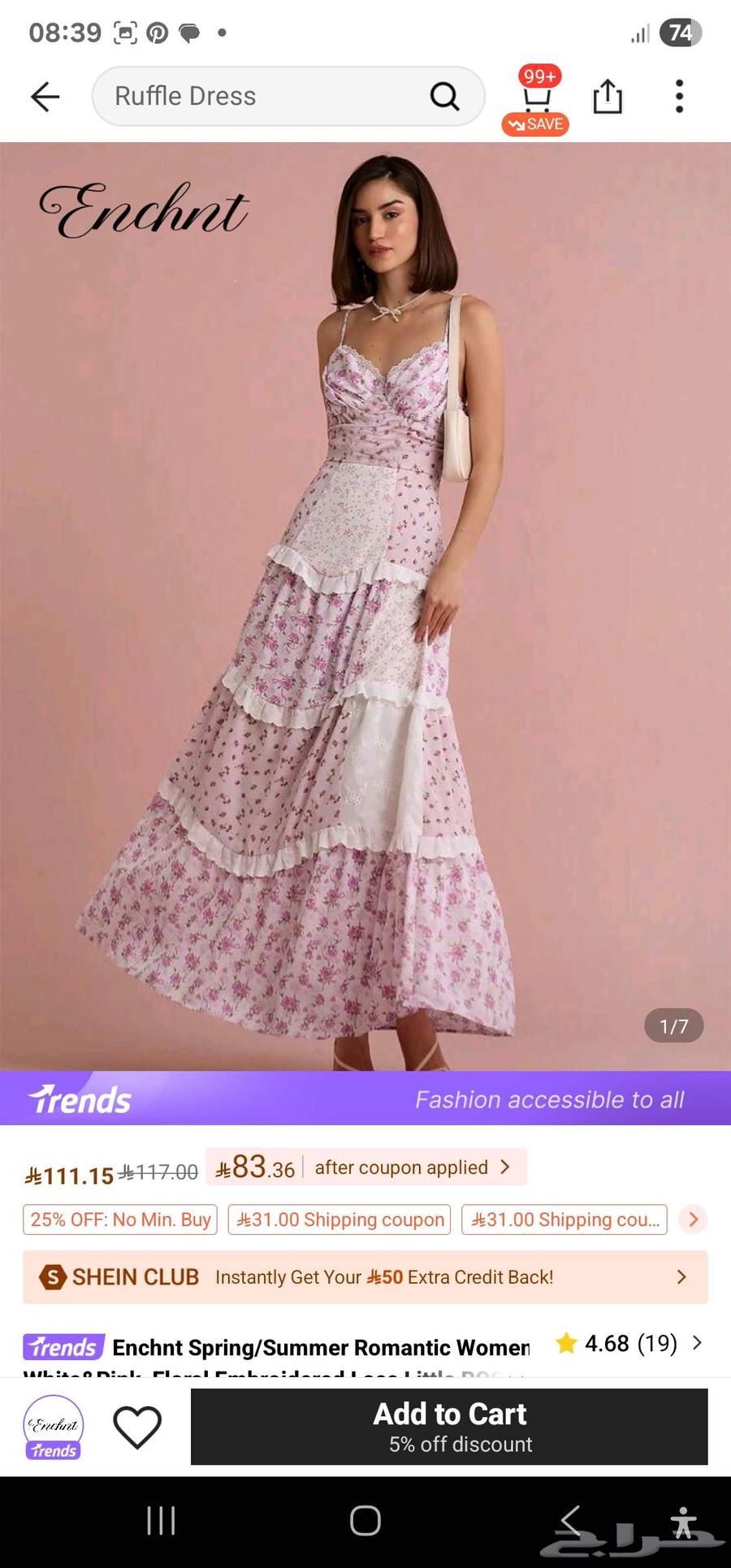Image resolution: width=731 pixels, height=1568 pixels.
Task: Visit the Enchnt brand store
Action: click(x=54, y=1427)
